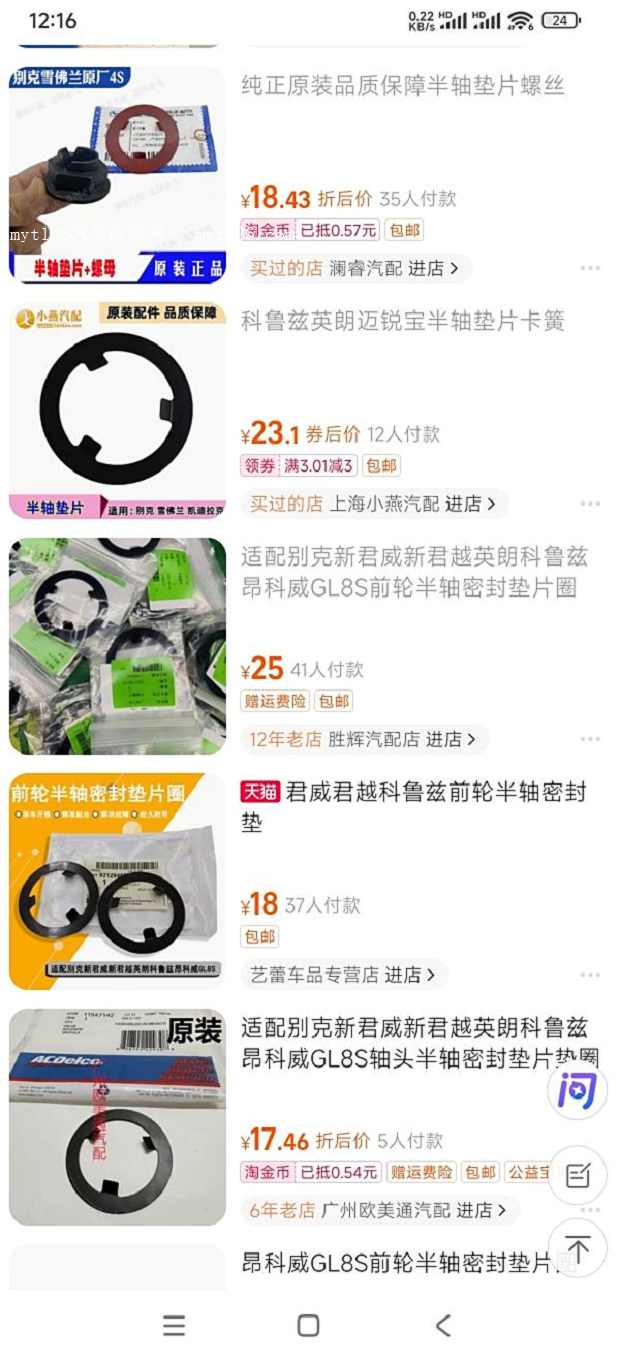Open more options for 澜睿汽配 item
The width and height of the screenshot is (620, 1349).
590,268
